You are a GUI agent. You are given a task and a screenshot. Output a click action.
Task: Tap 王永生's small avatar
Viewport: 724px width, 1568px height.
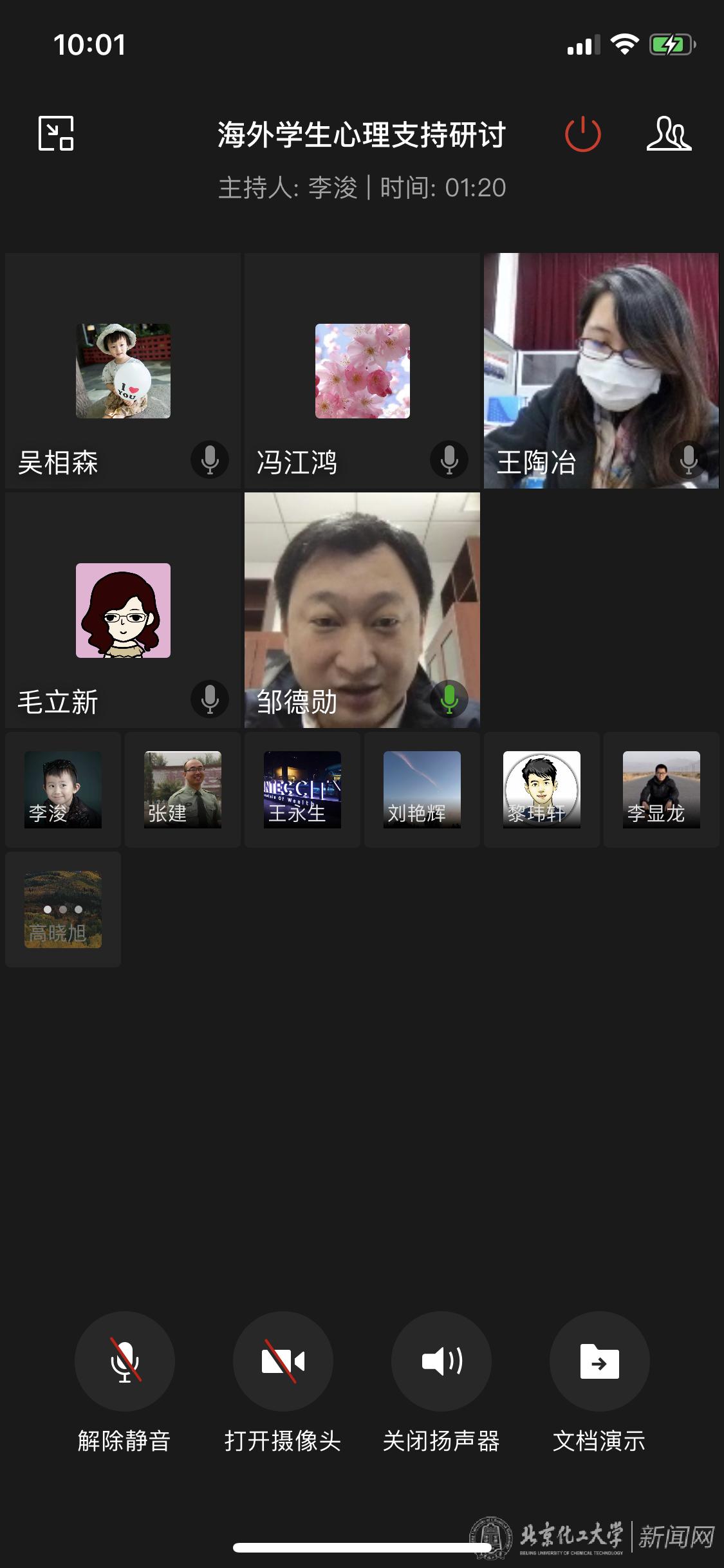(302, 789)
